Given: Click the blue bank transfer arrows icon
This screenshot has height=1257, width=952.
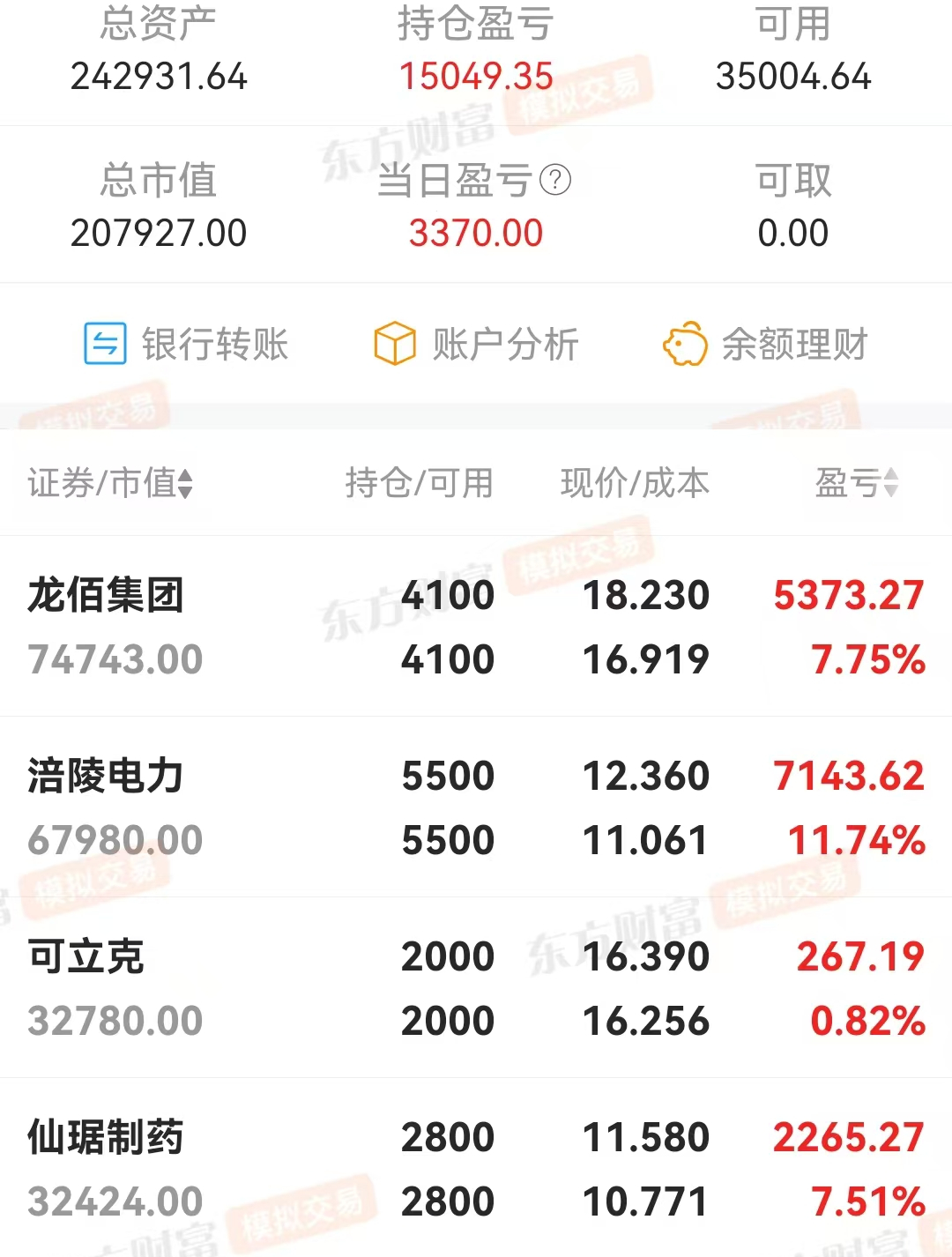Looking at the screenshot, I should [104, 345].
